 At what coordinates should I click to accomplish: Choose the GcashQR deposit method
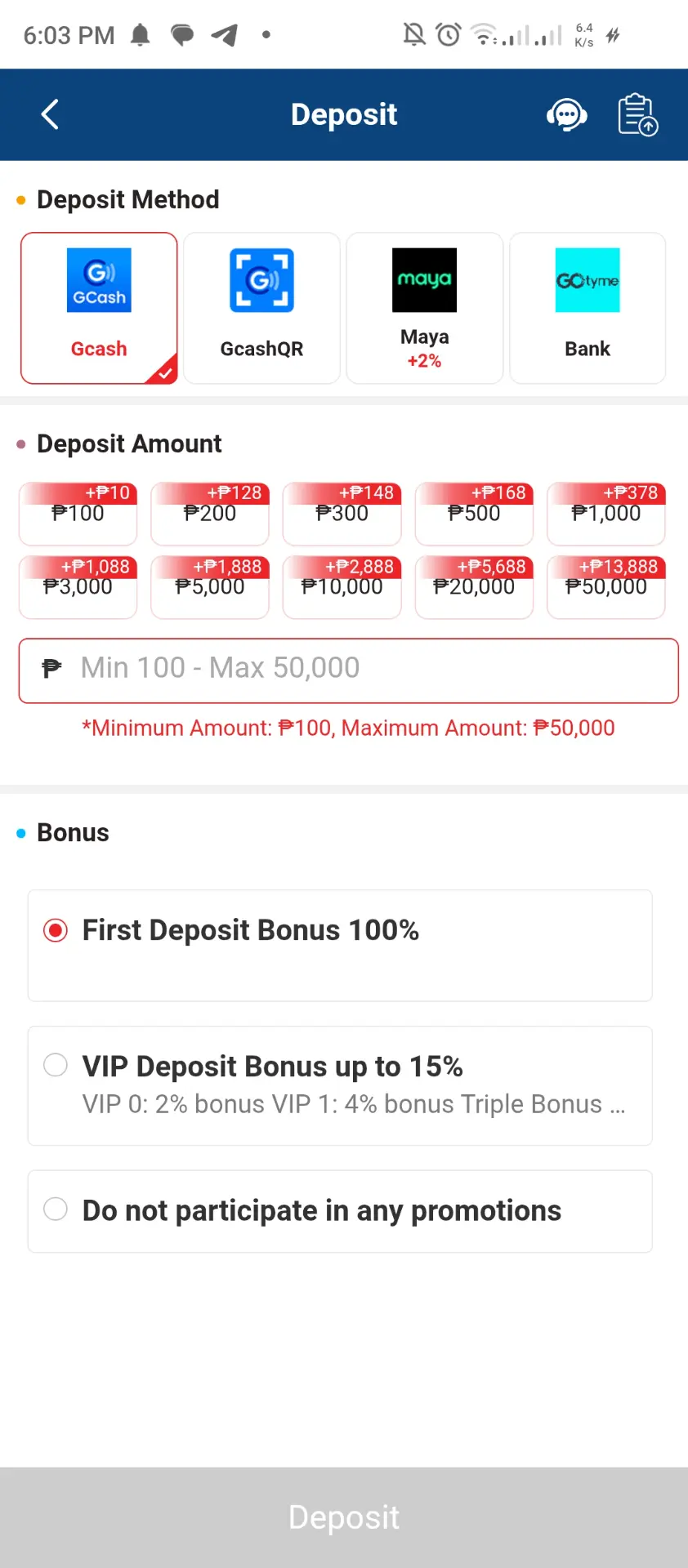261,308
